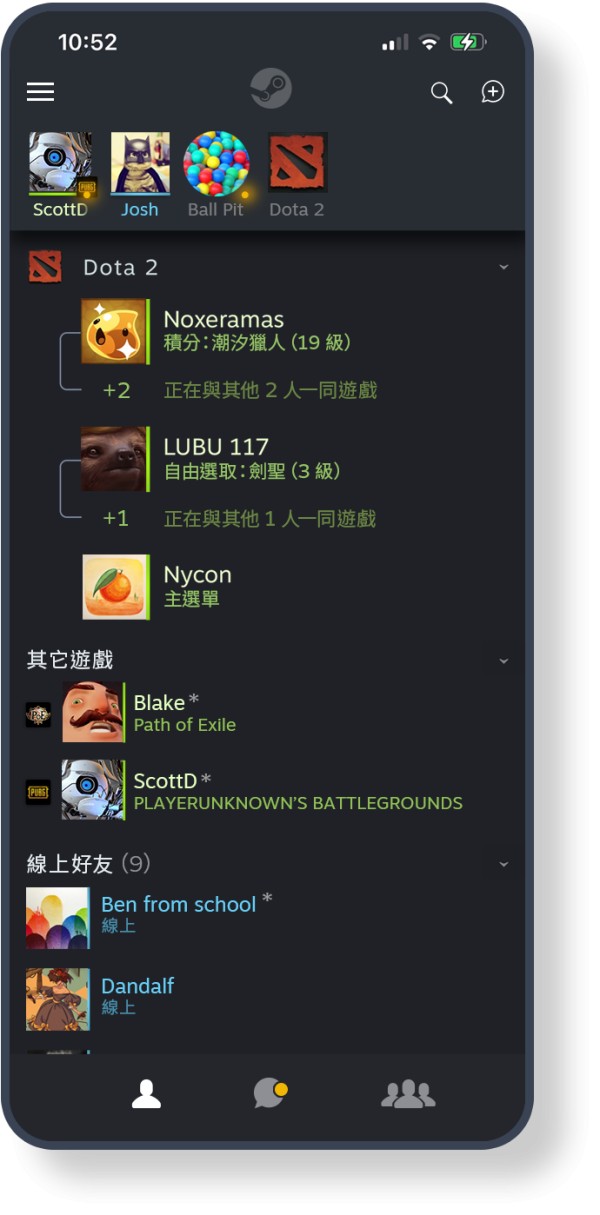Open friend search
The width and height of the screenshot is (600, 1215).
(x=441, y=93)
